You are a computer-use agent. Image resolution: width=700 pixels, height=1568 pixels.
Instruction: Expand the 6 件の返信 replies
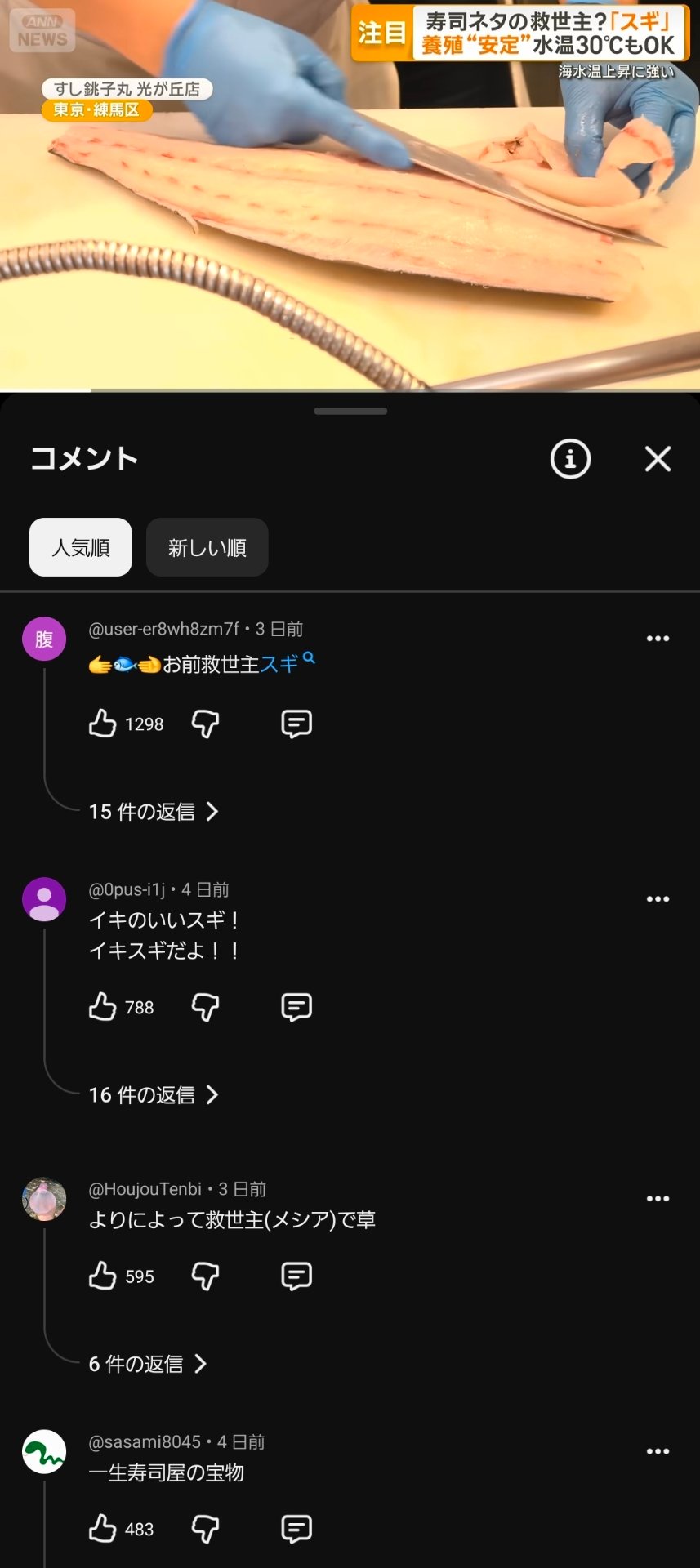pyautogui.click(x=148, y=1363)
